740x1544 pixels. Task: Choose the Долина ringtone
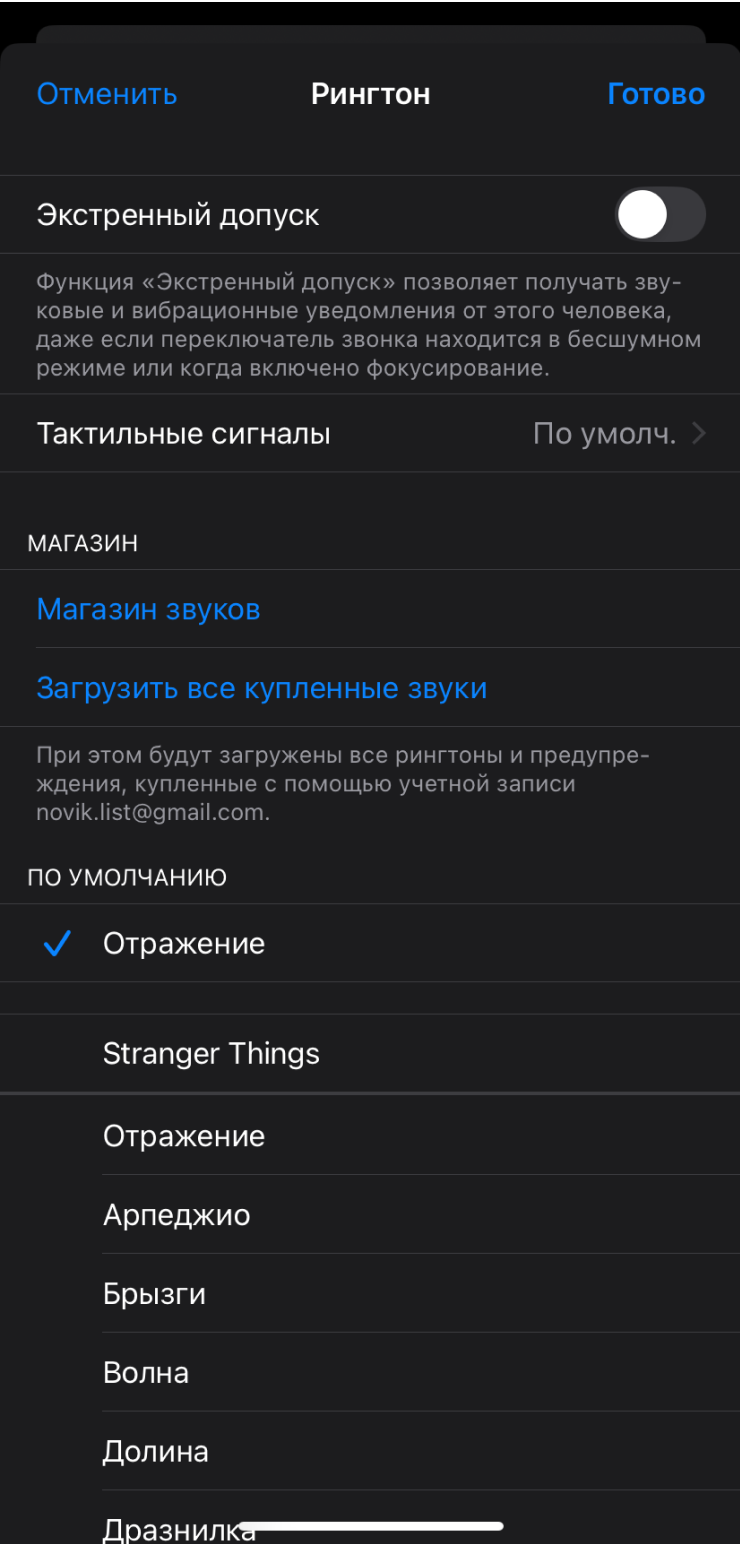point(156,1452)
